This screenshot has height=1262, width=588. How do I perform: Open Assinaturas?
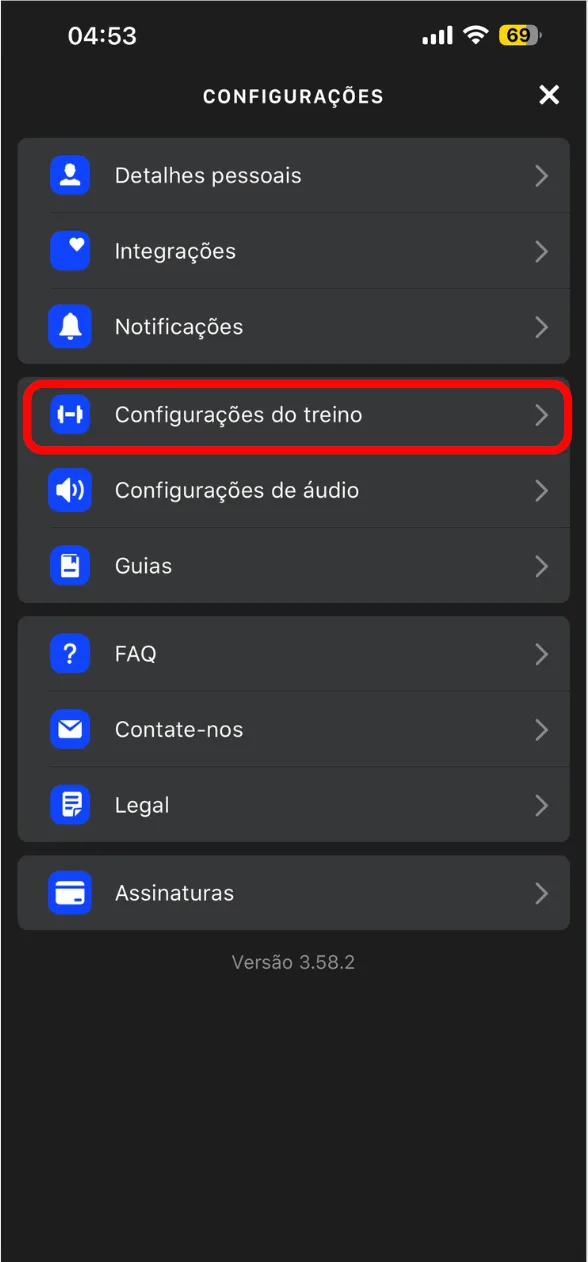pyautogui.click(x=294, y=893)
